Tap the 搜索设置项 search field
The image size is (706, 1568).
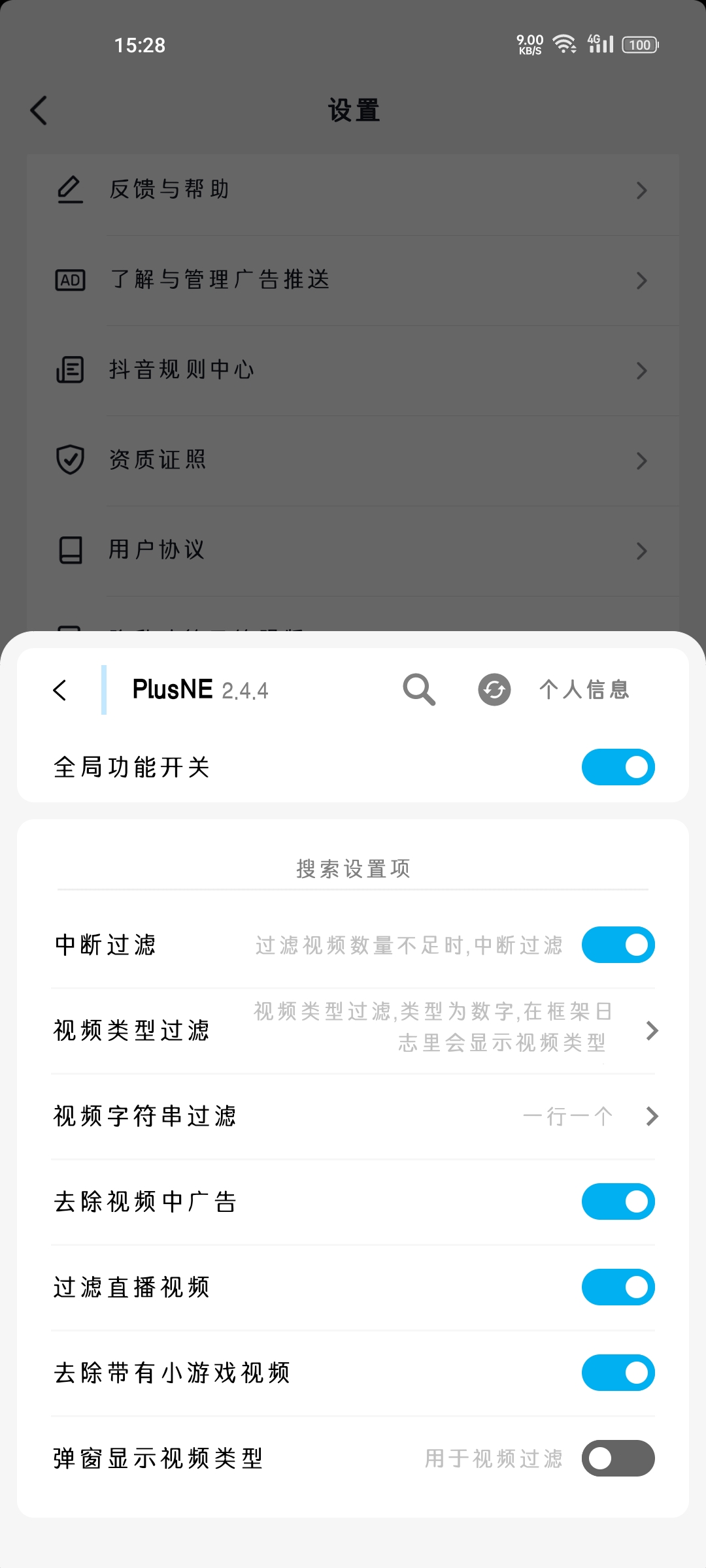[353, 869]
